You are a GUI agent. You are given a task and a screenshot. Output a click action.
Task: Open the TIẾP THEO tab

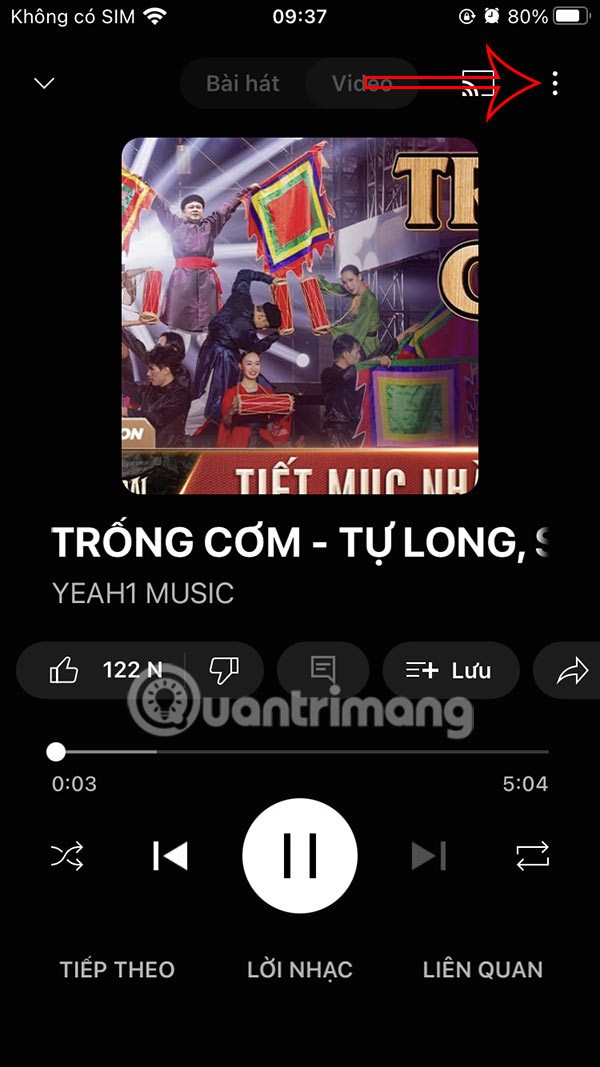click(x=117, y=969)
